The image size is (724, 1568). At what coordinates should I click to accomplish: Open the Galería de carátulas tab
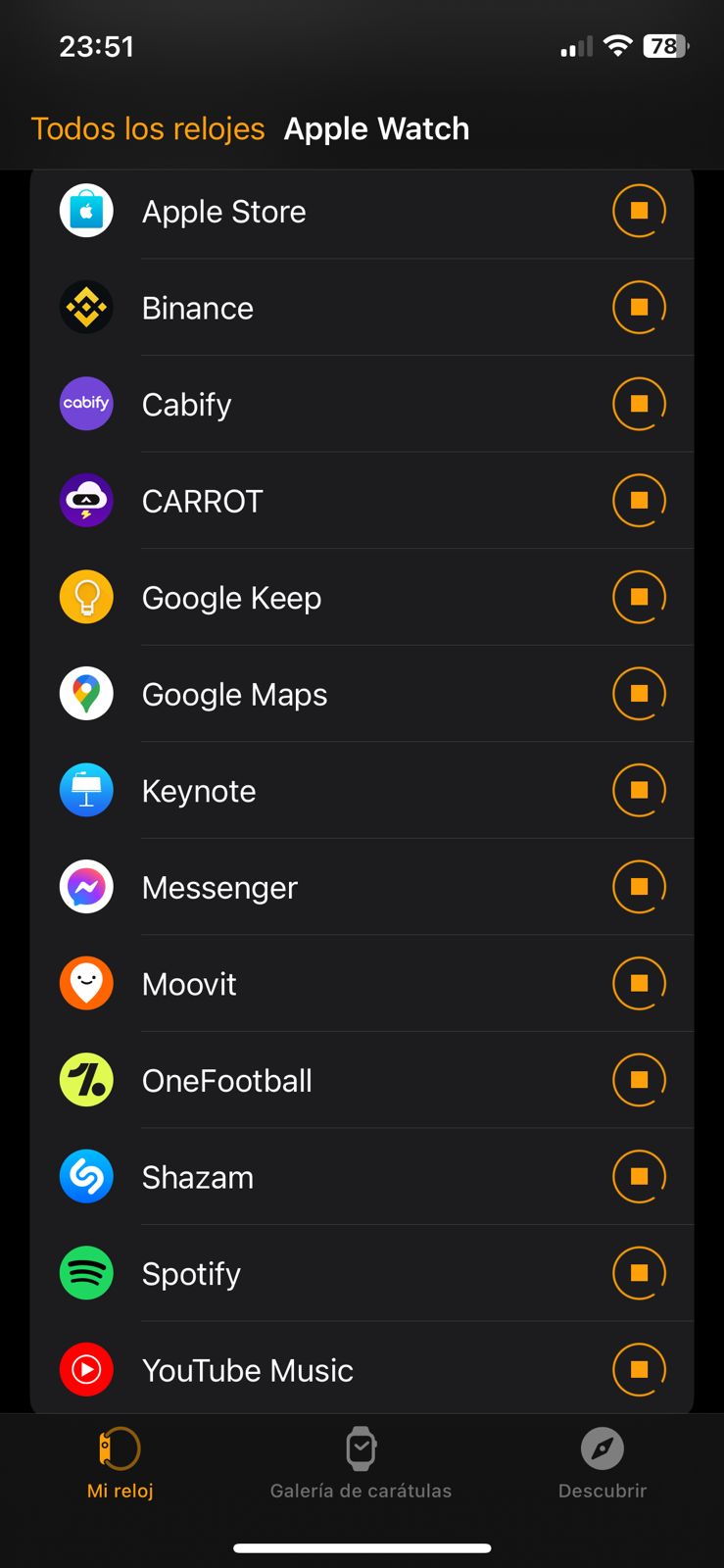(361, 1464)
